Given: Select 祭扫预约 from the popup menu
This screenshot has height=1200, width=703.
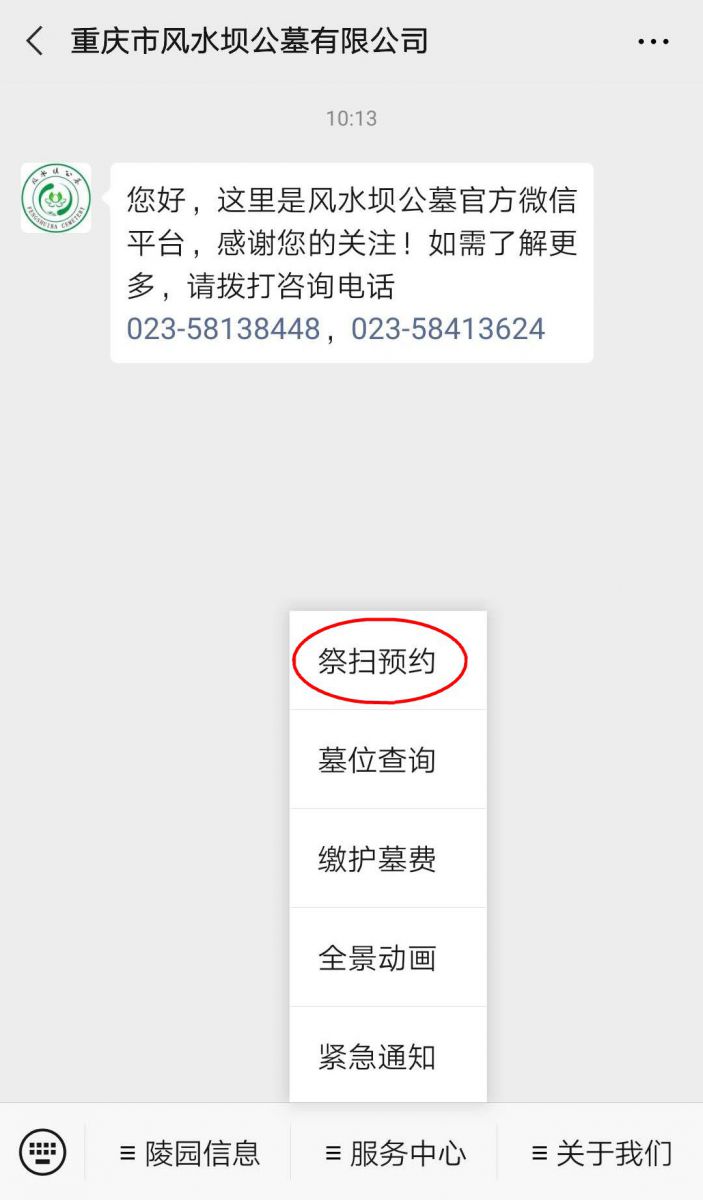Looking at the screenshot, I should [378, 661].
